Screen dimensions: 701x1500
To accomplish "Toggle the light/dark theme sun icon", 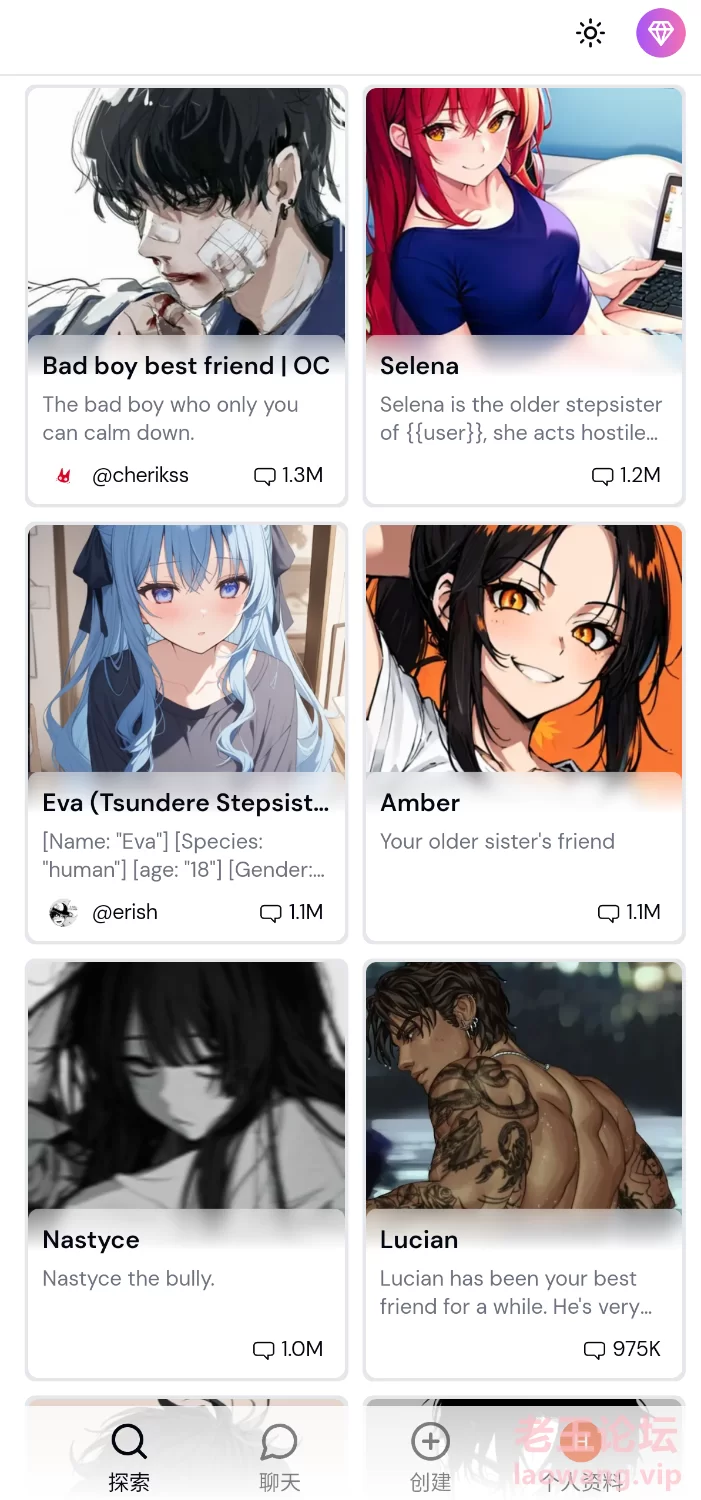I will coord(591,33).
